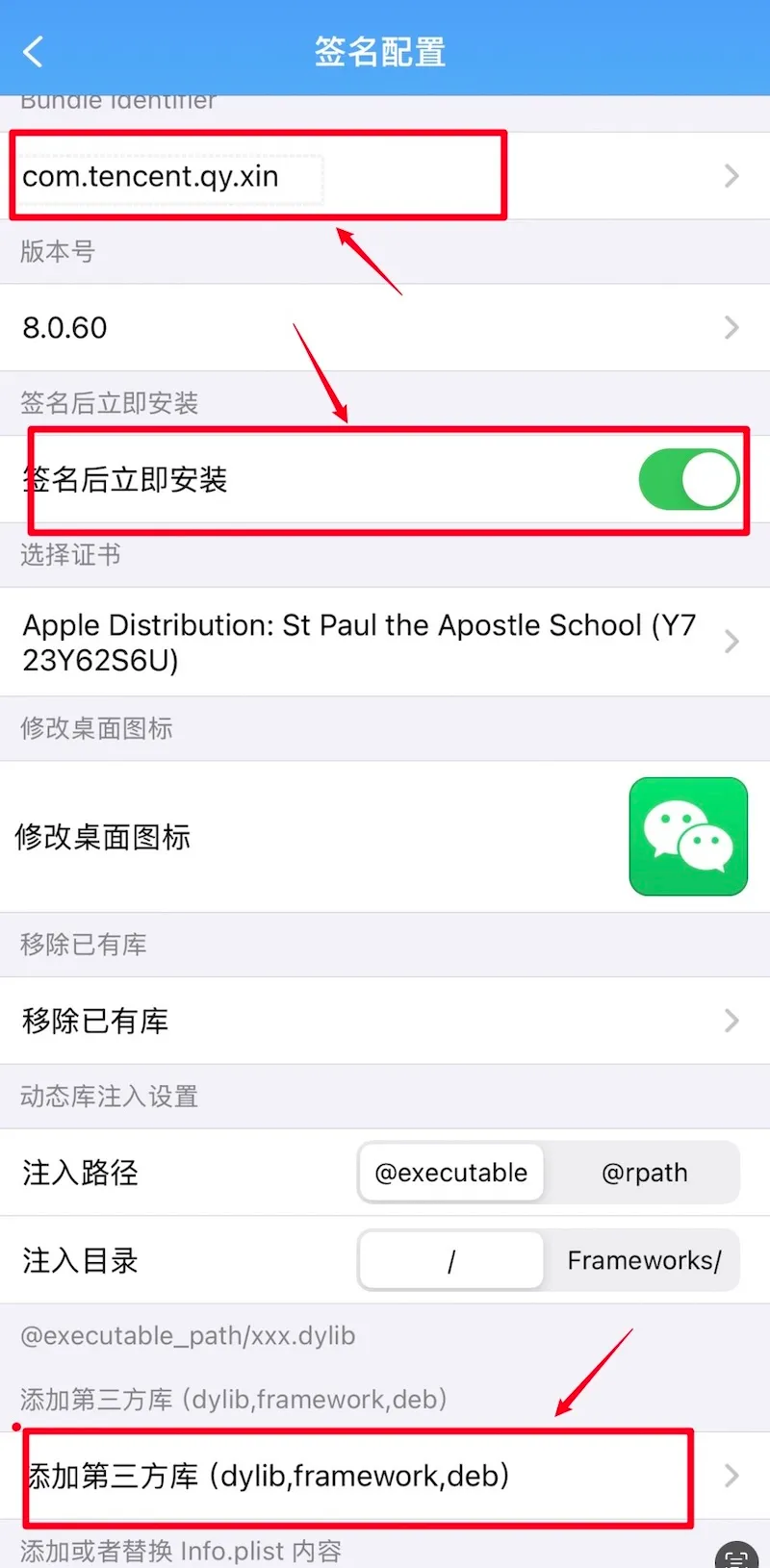Select @executable as the injection path

[451, 1173]
